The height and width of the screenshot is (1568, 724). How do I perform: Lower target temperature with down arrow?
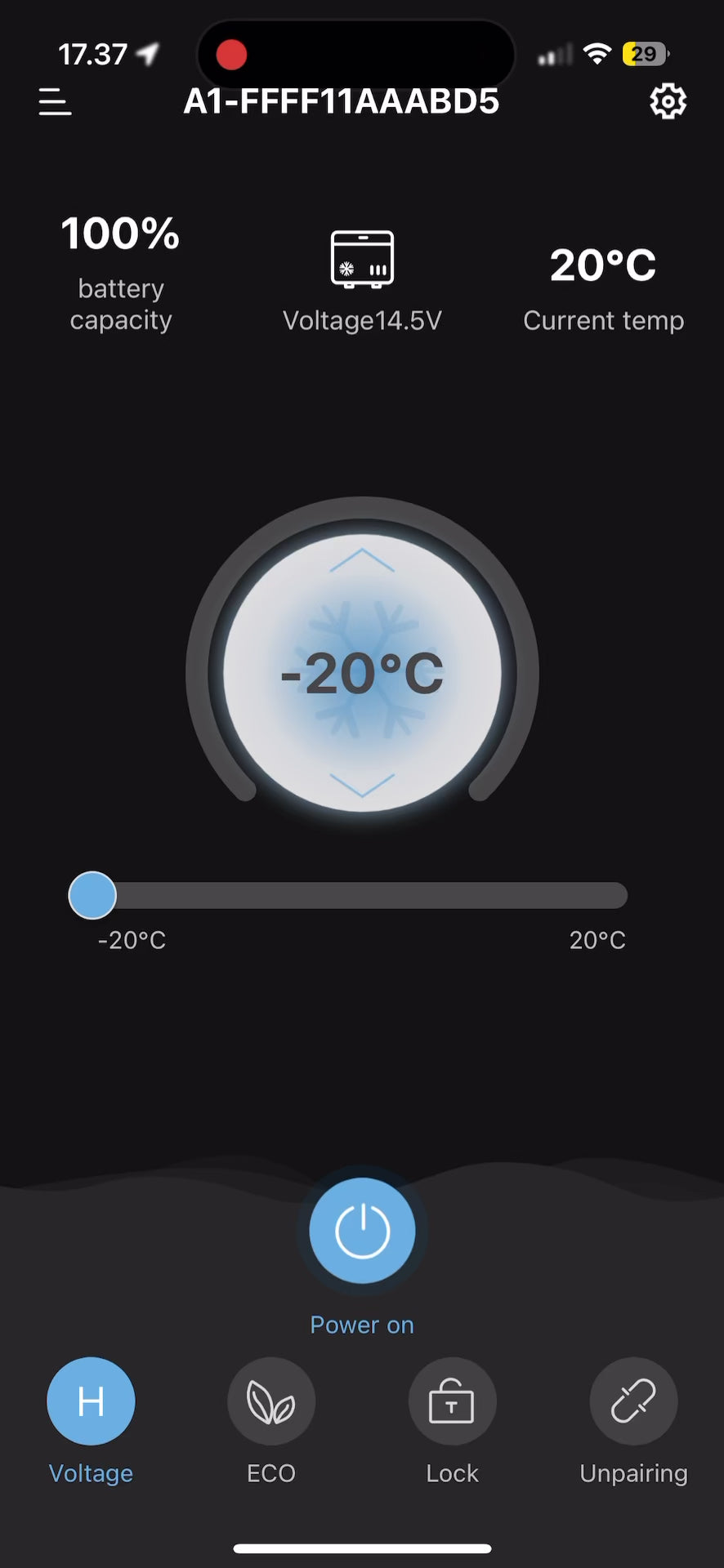pyautogui.click(x=362, y=785)
